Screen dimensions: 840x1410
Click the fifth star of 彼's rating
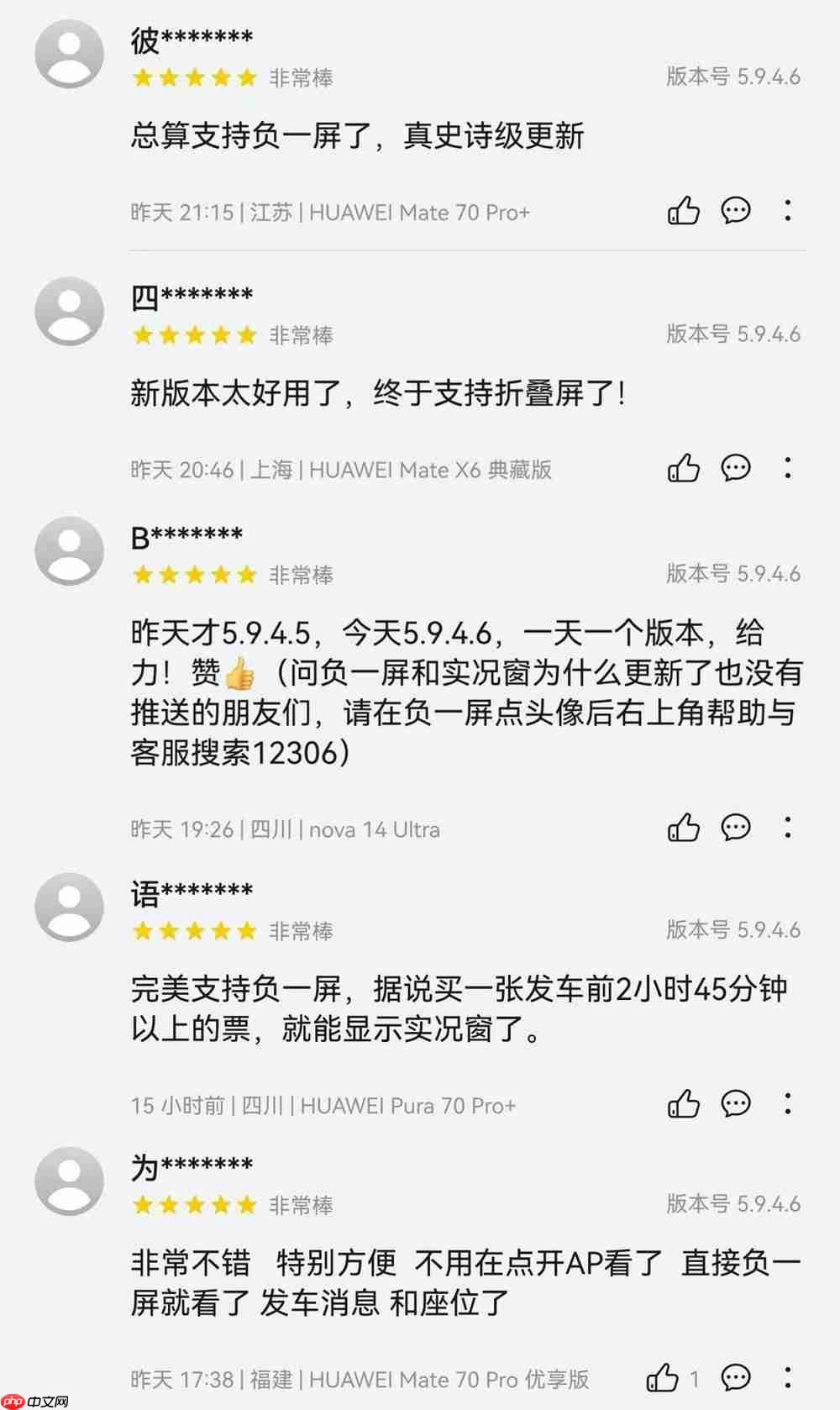(245, 76)
